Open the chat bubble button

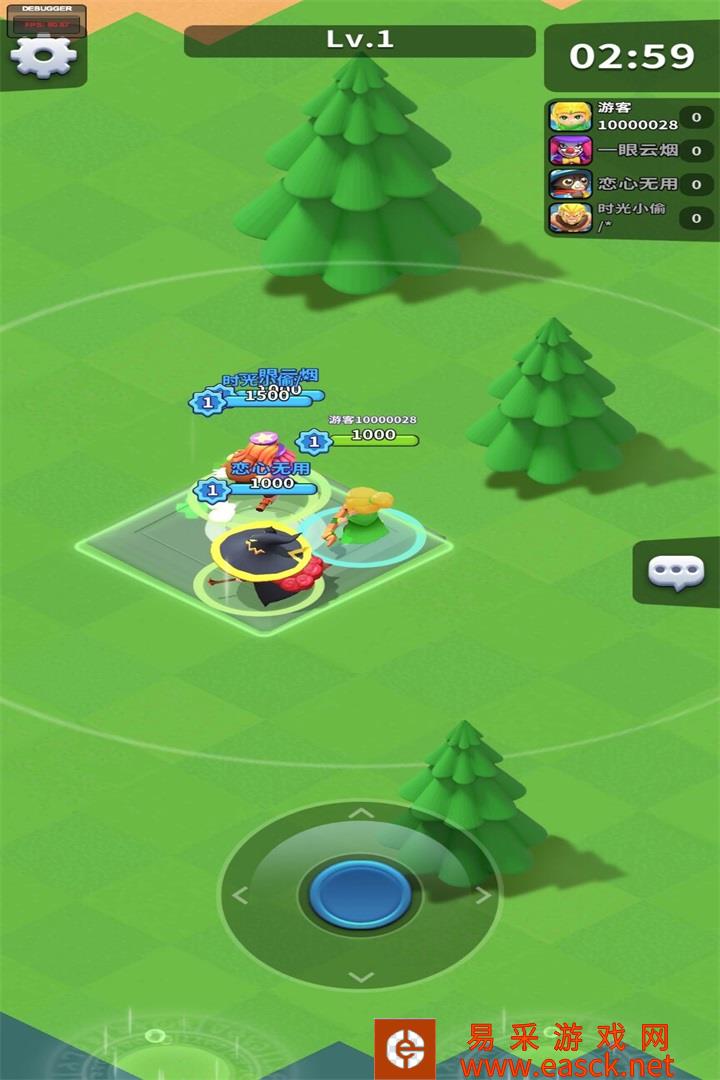coord(676,572)
